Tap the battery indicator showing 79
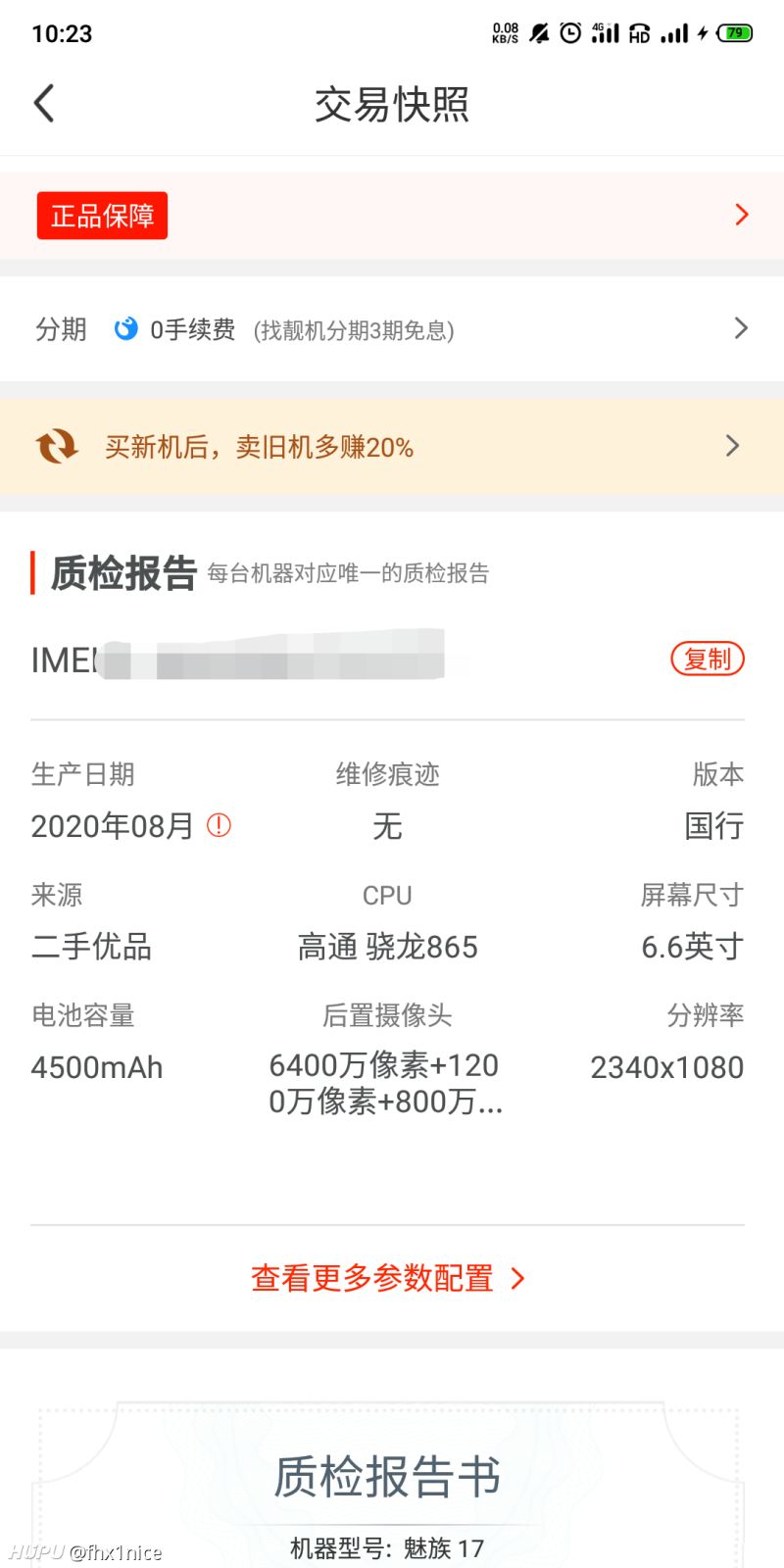The width and height of the screenshot is (784, 1568). point(734,32)
